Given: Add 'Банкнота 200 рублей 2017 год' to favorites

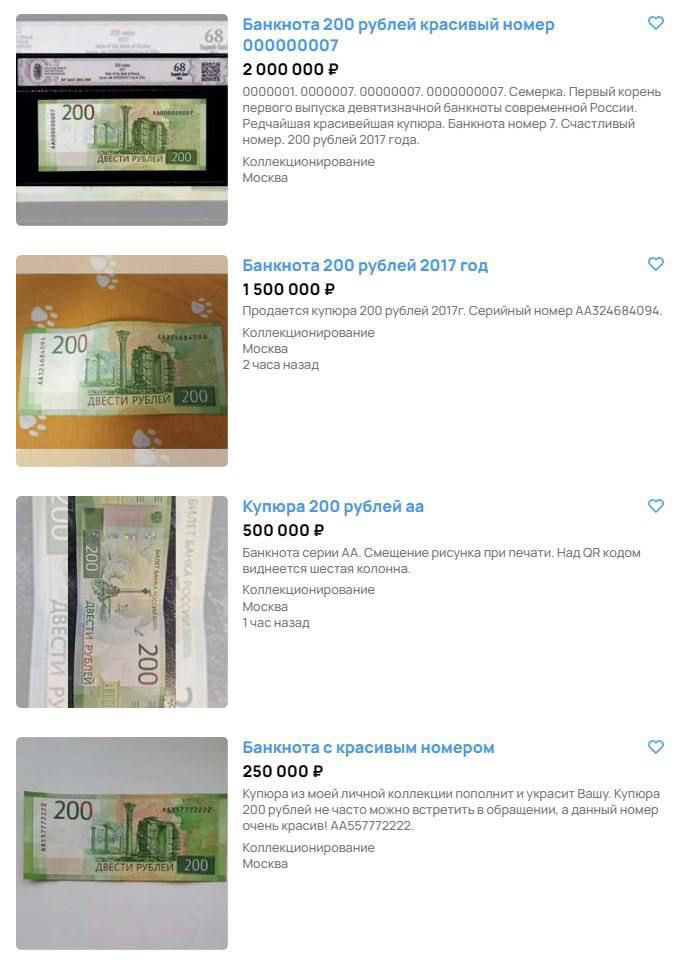Looking at the screenshot, I should click(x=656, y=264).
